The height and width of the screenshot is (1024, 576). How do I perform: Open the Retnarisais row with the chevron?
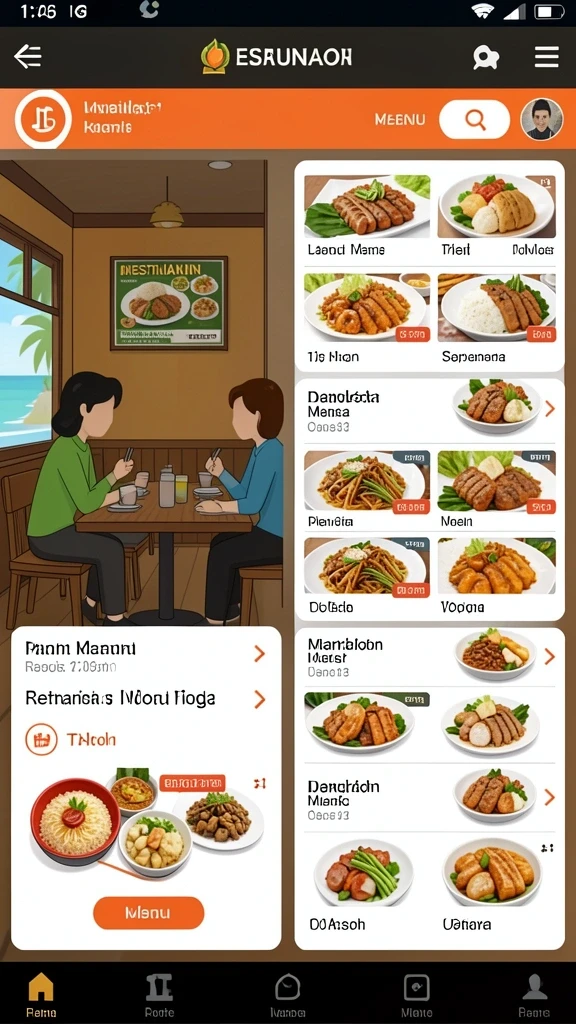146,699
